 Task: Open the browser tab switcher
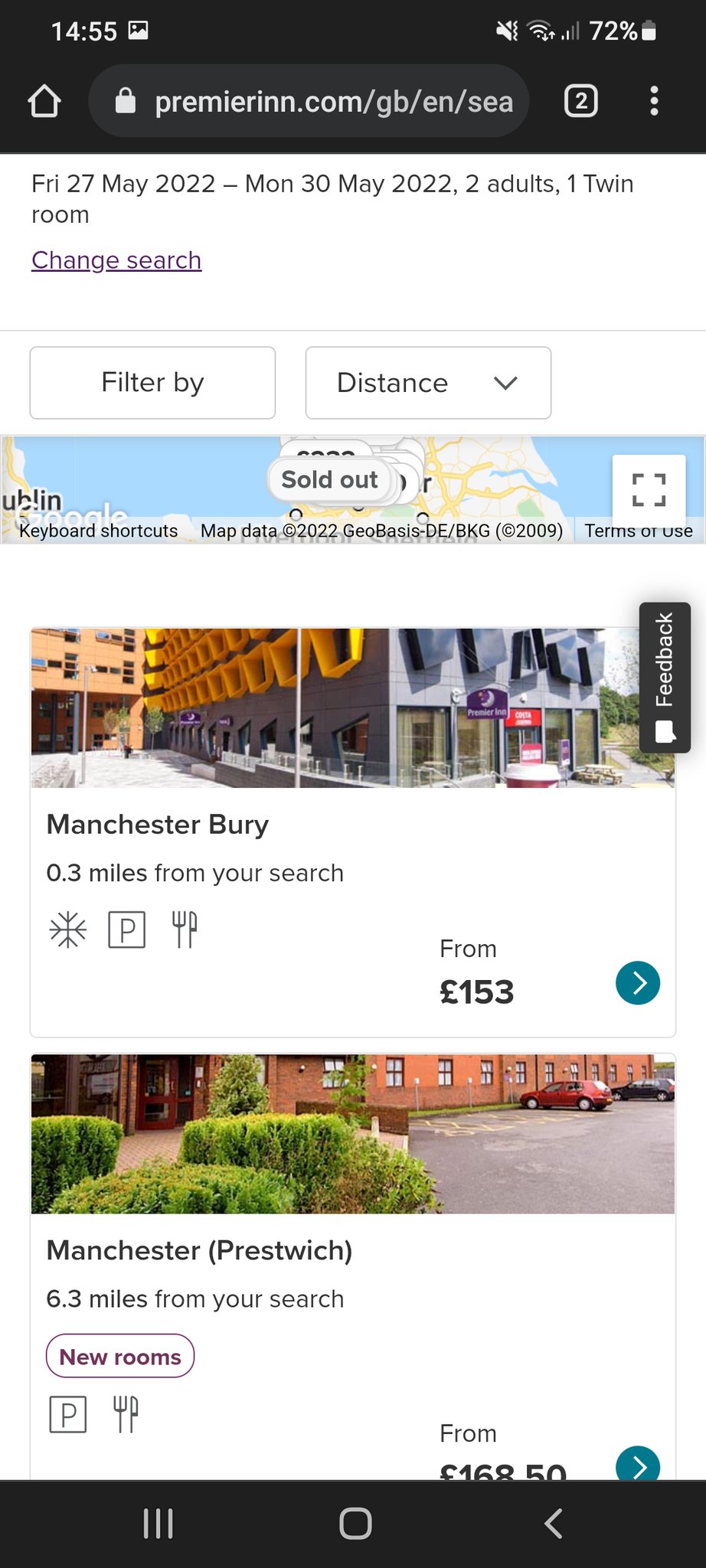click(x=580, y=101)
